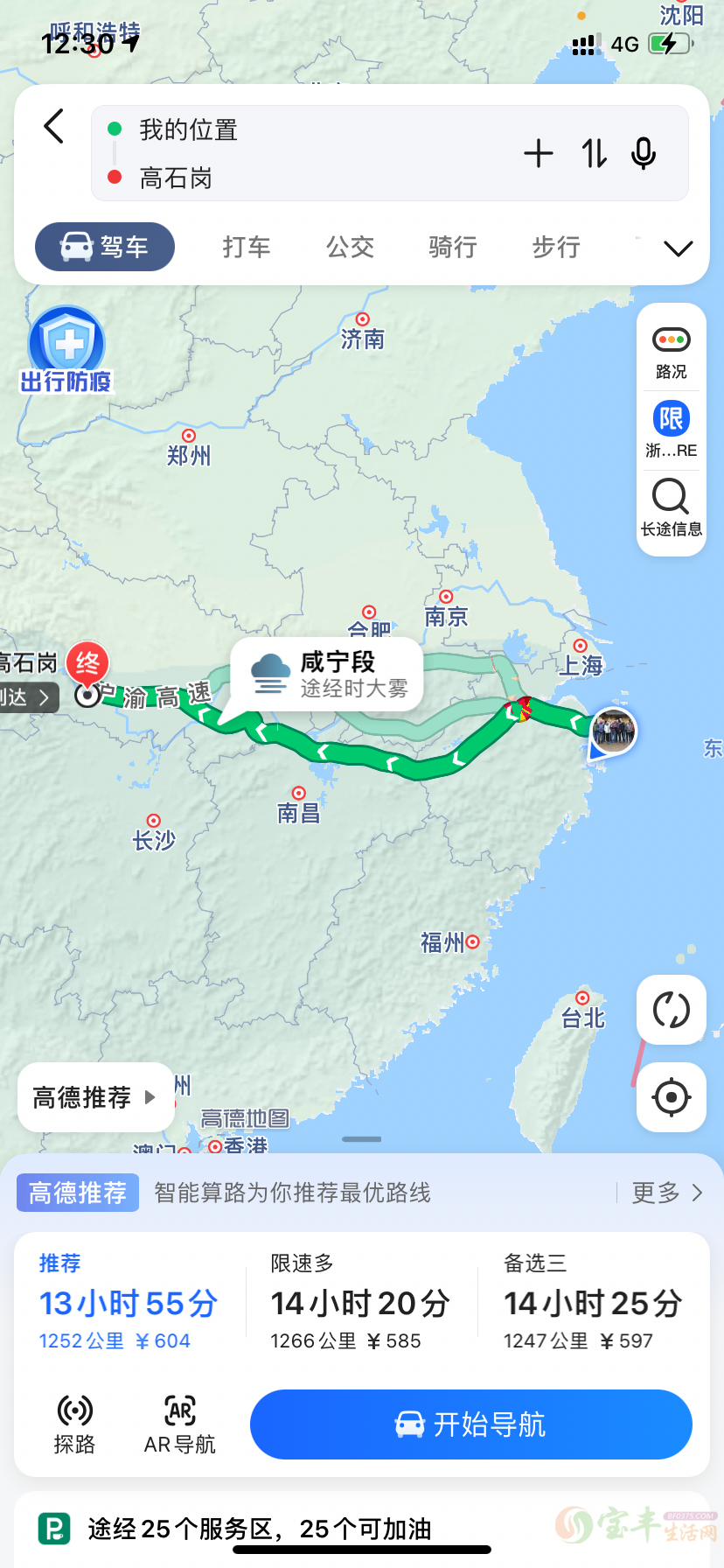Recenter the map on my location
The height and width of the screenshot is (1568, 724).
[672, 1097]
